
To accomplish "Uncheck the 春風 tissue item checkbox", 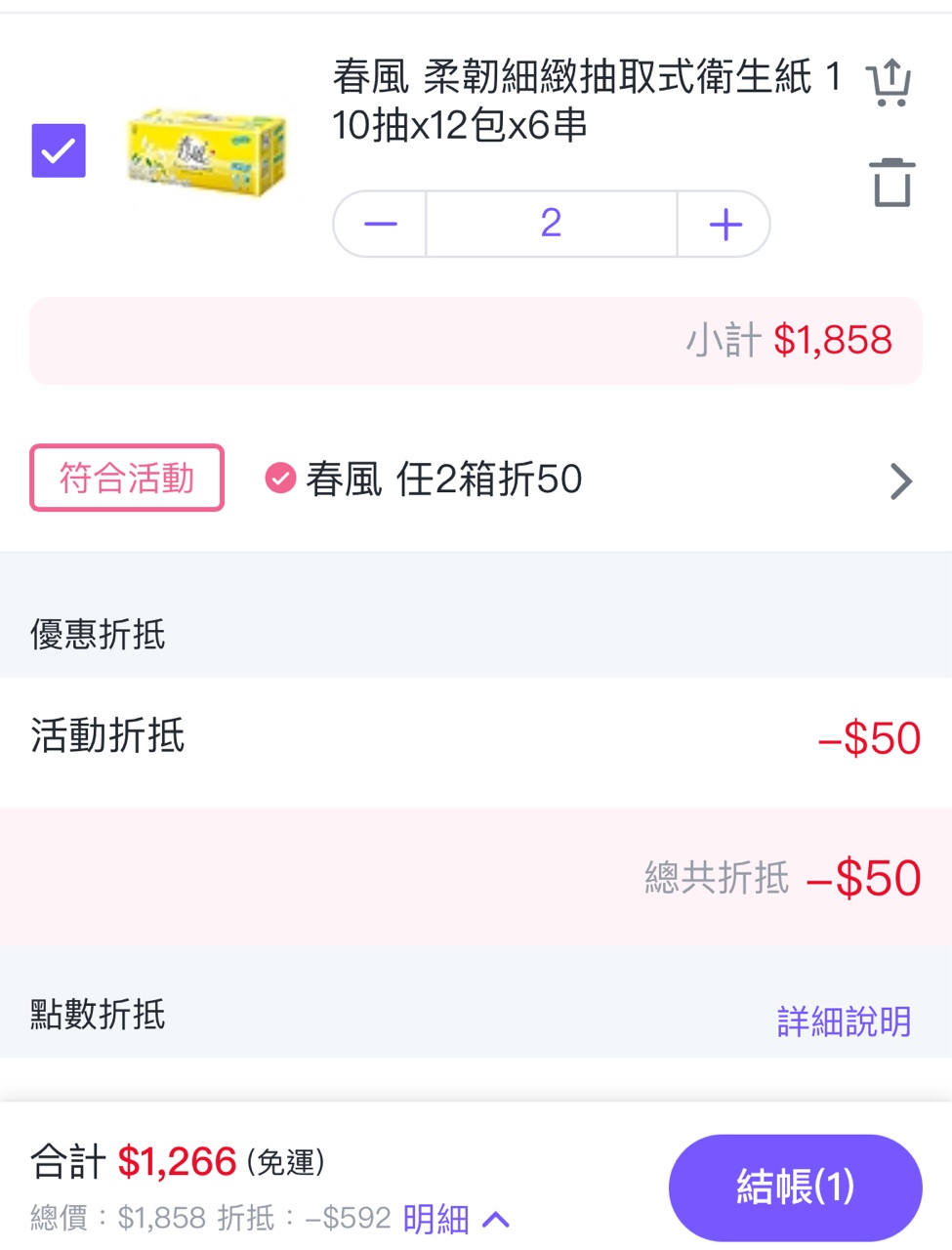I will [x=59, y=150].
